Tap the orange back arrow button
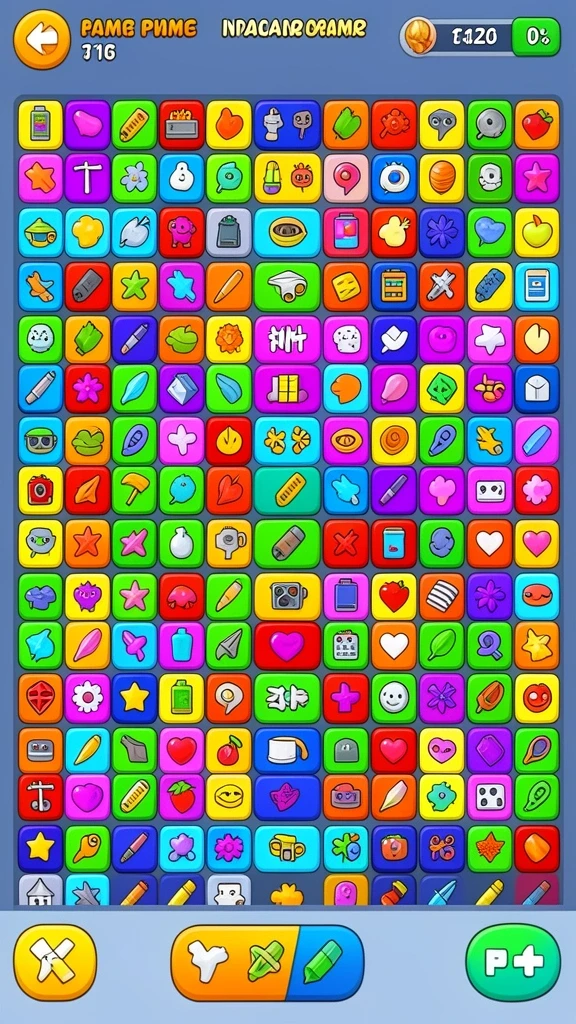576x1024 pixels. point(42,39)
